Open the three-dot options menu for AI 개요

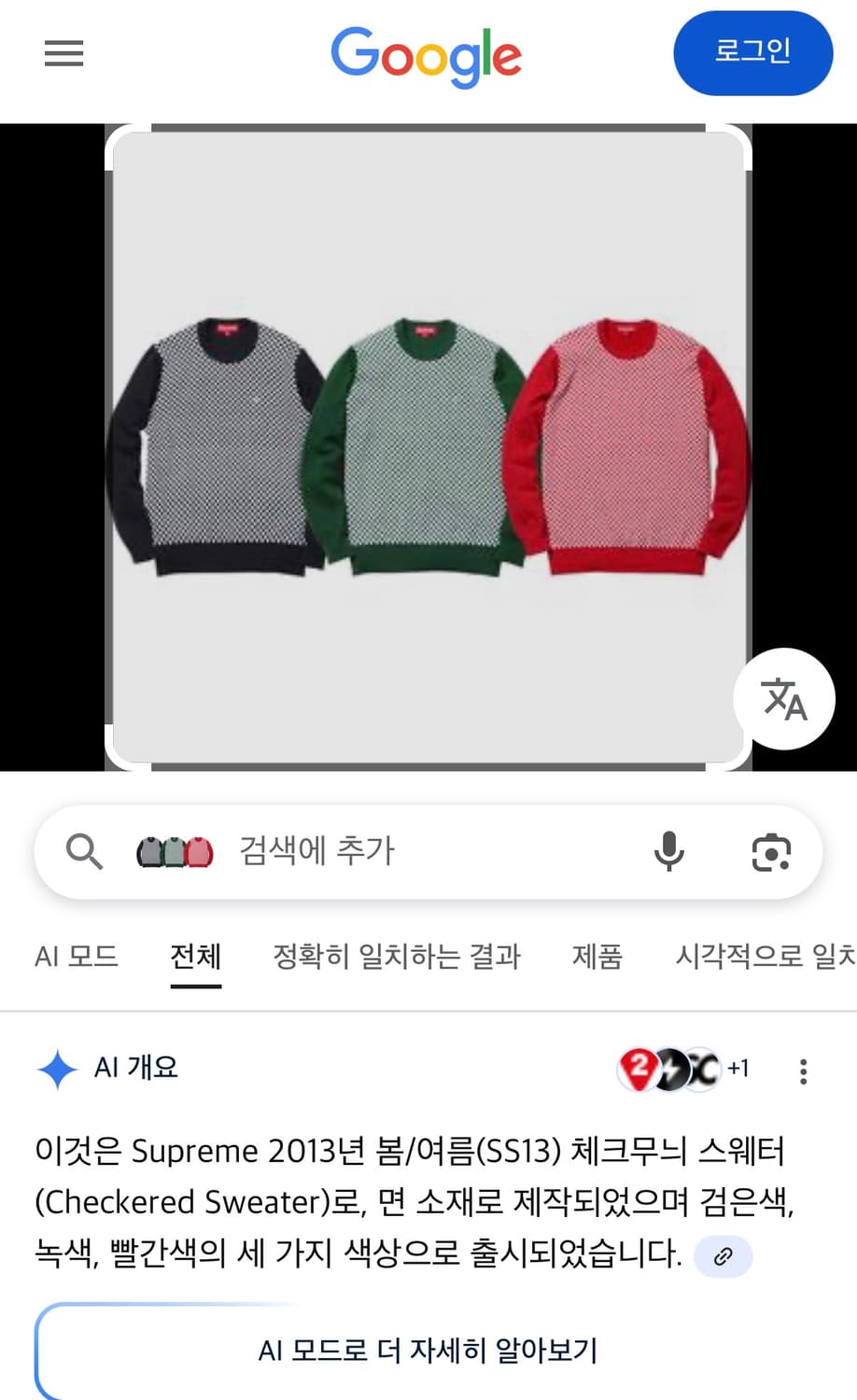pyautogui.click(x=803, y=1071)
